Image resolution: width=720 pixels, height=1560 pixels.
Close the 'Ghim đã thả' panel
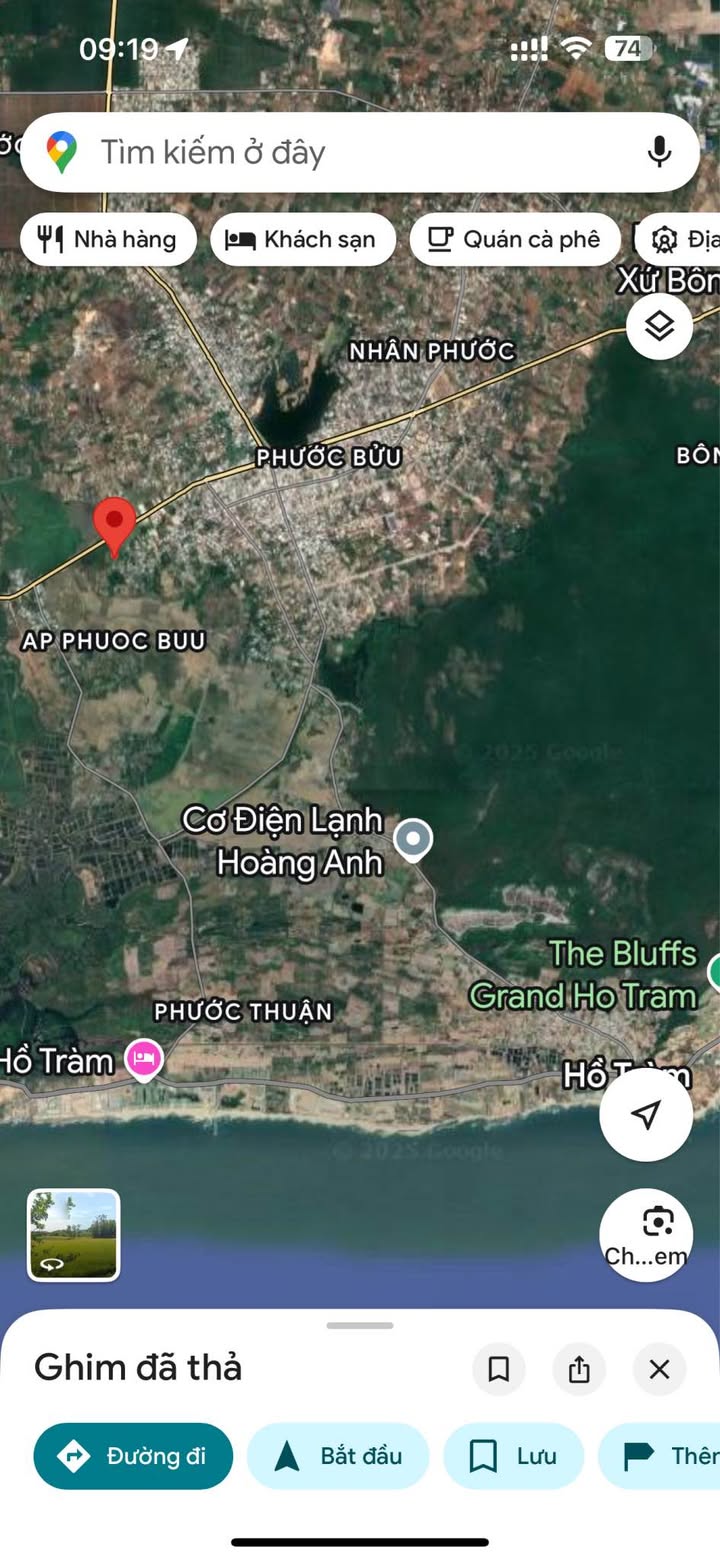(659, 1369)
